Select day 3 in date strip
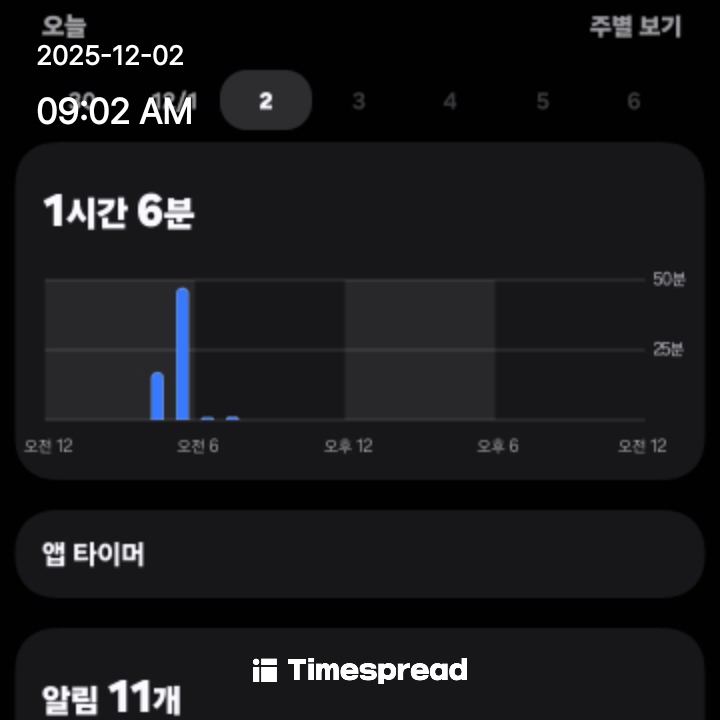Viewport: 720px width, 720px height. click(358, 101)
